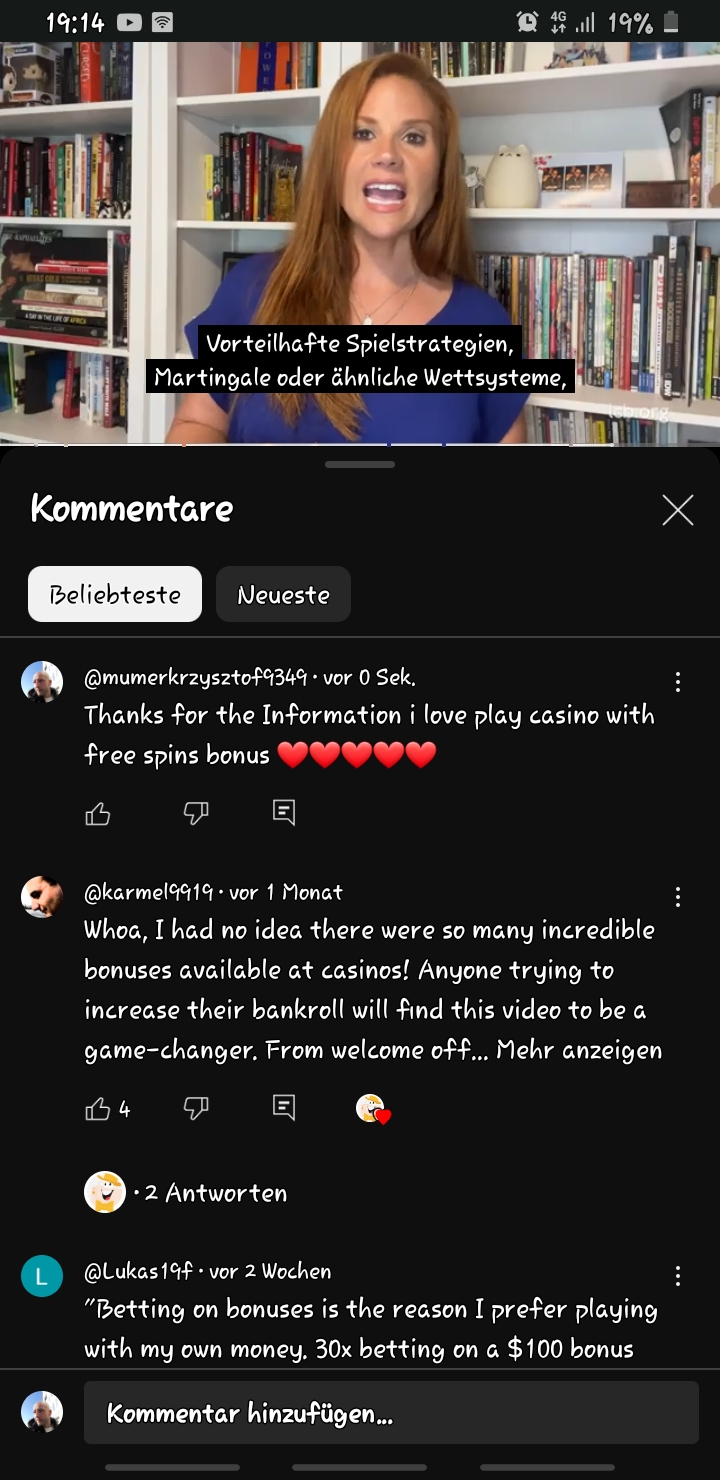Dislike the comment by @karmel9919
Image resolution: width=720 pixels, height=1480 pixels.
196,1108
